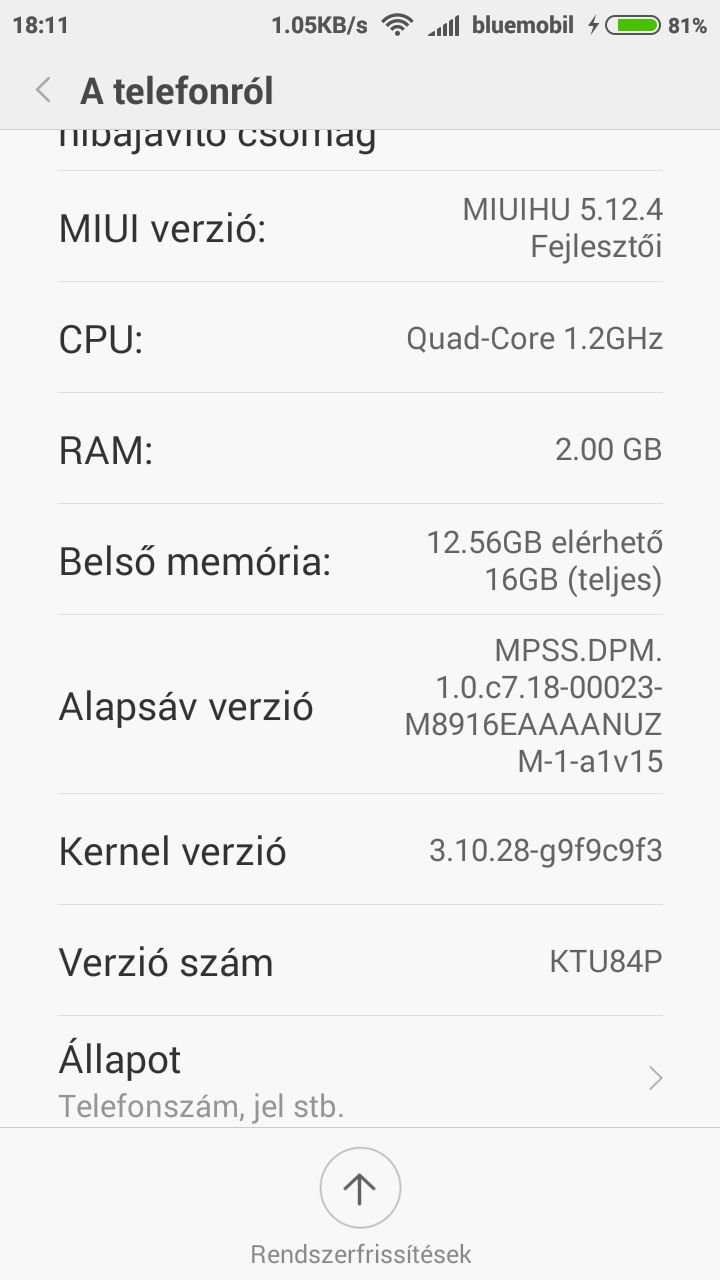
Task: Go back from A telefonról screen
Action: (x=43, y=91)
